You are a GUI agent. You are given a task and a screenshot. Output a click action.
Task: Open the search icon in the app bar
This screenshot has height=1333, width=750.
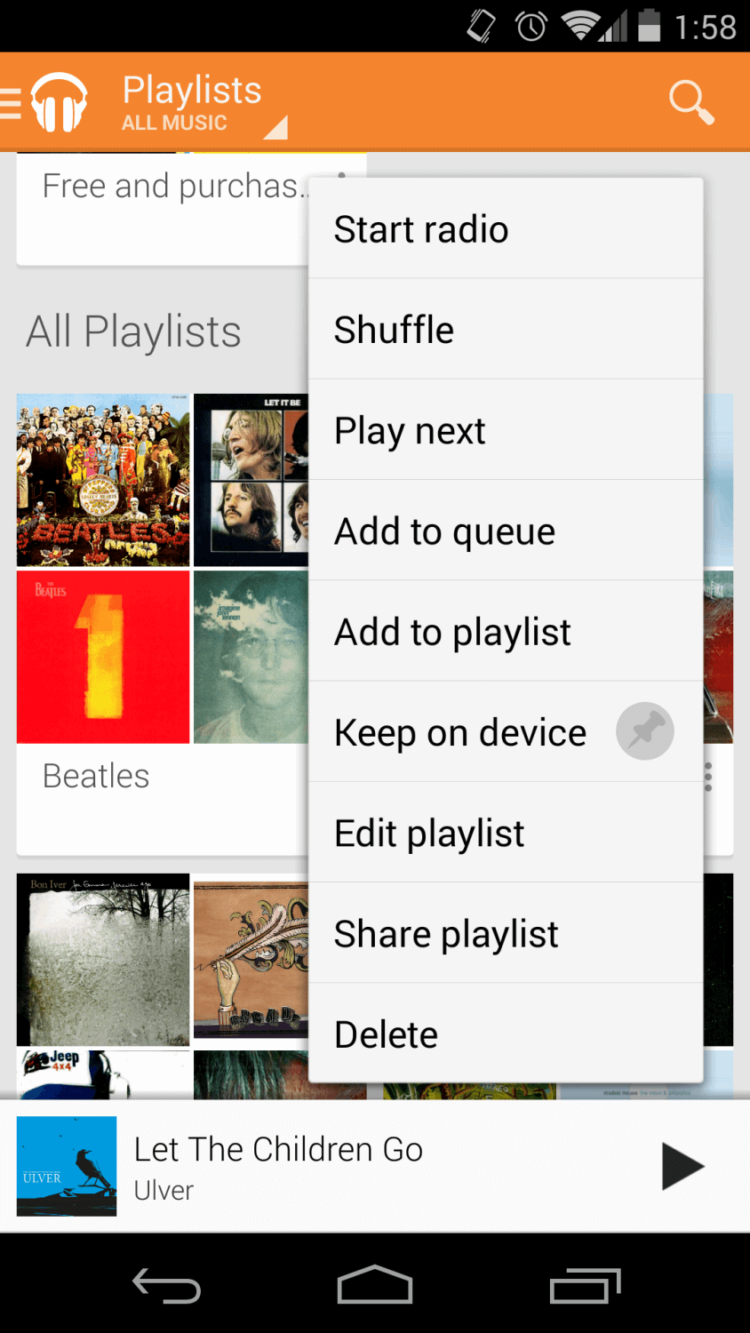pos(691,102)
